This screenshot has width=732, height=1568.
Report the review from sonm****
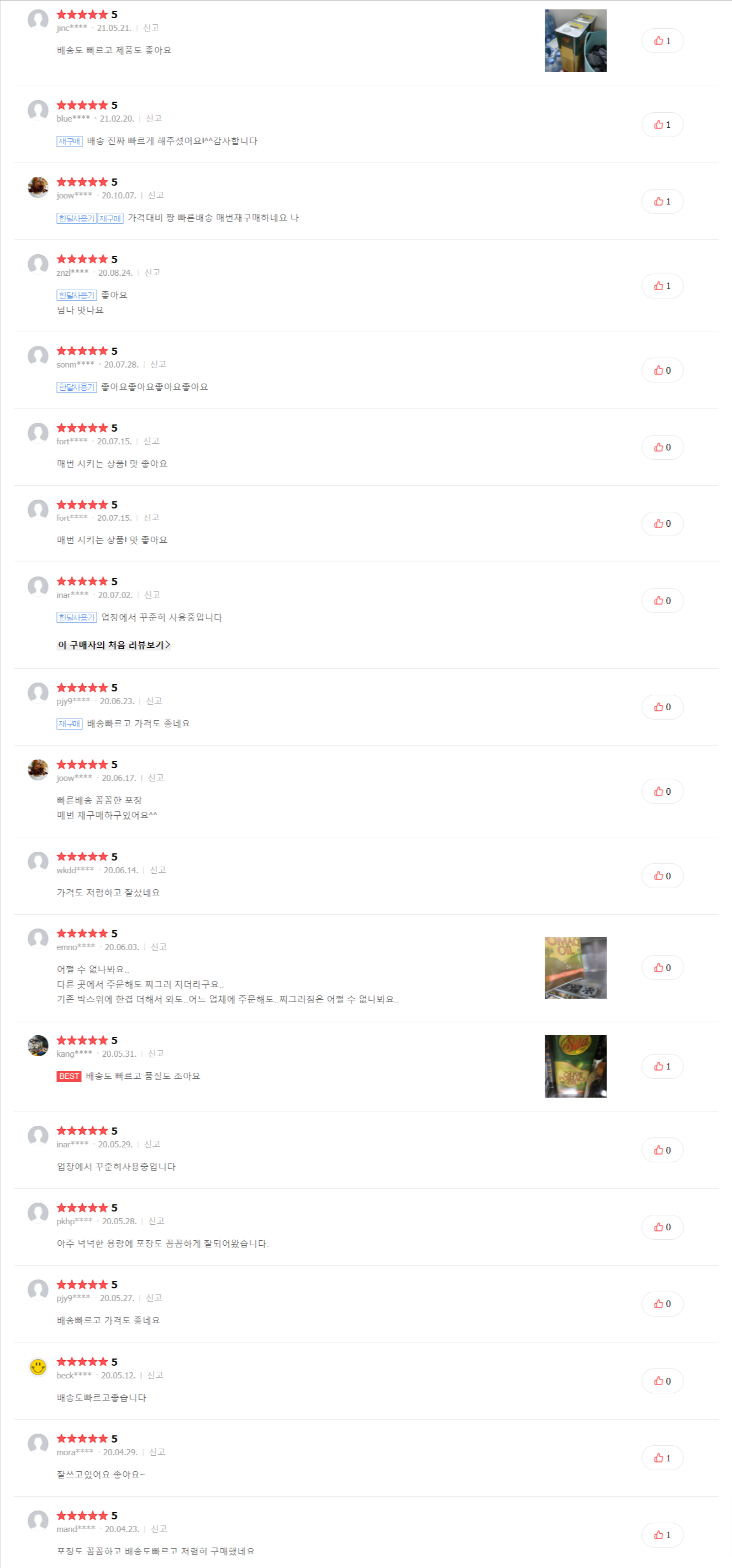point(157,365)
